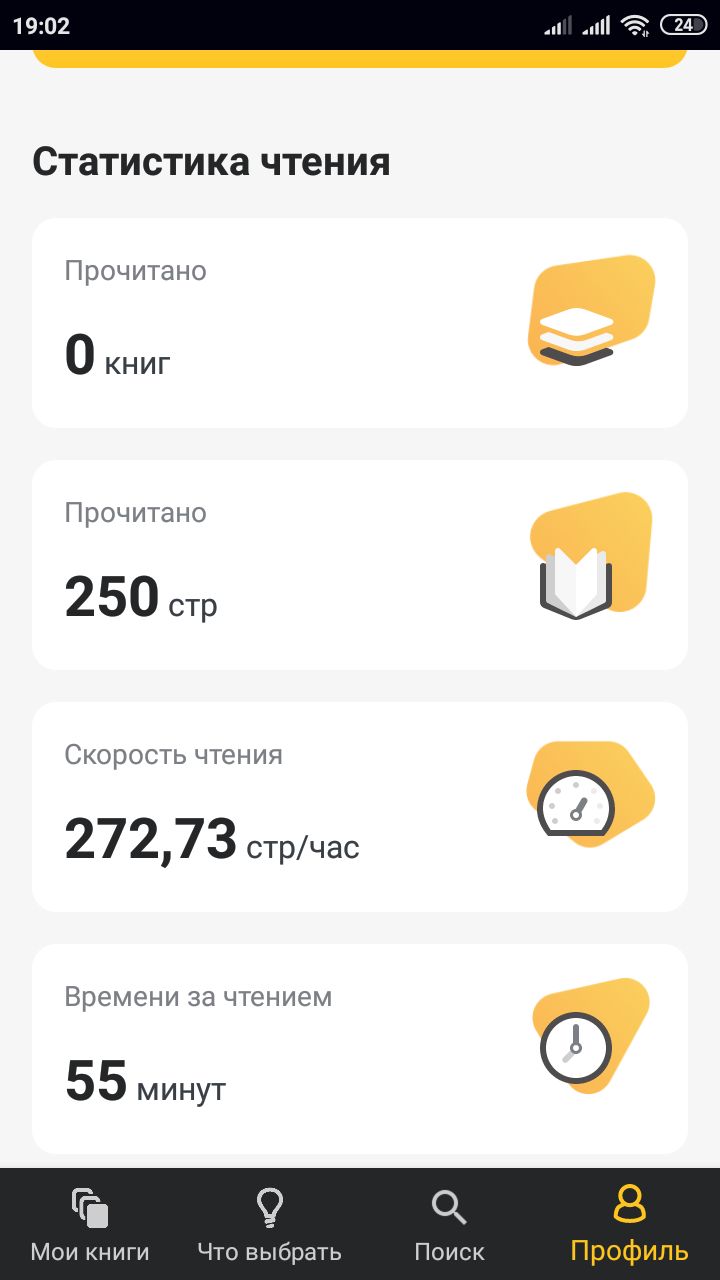Select the Профиль tab

point(630,1224)
